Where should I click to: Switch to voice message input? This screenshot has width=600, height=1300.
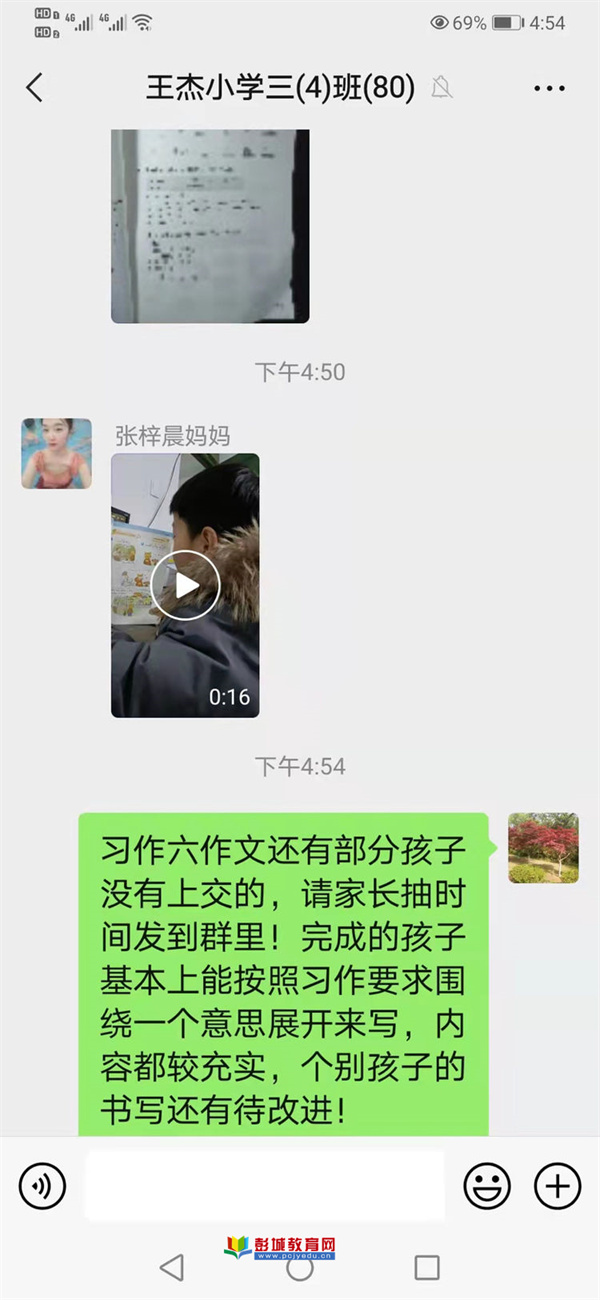(x=42, y=1186)
